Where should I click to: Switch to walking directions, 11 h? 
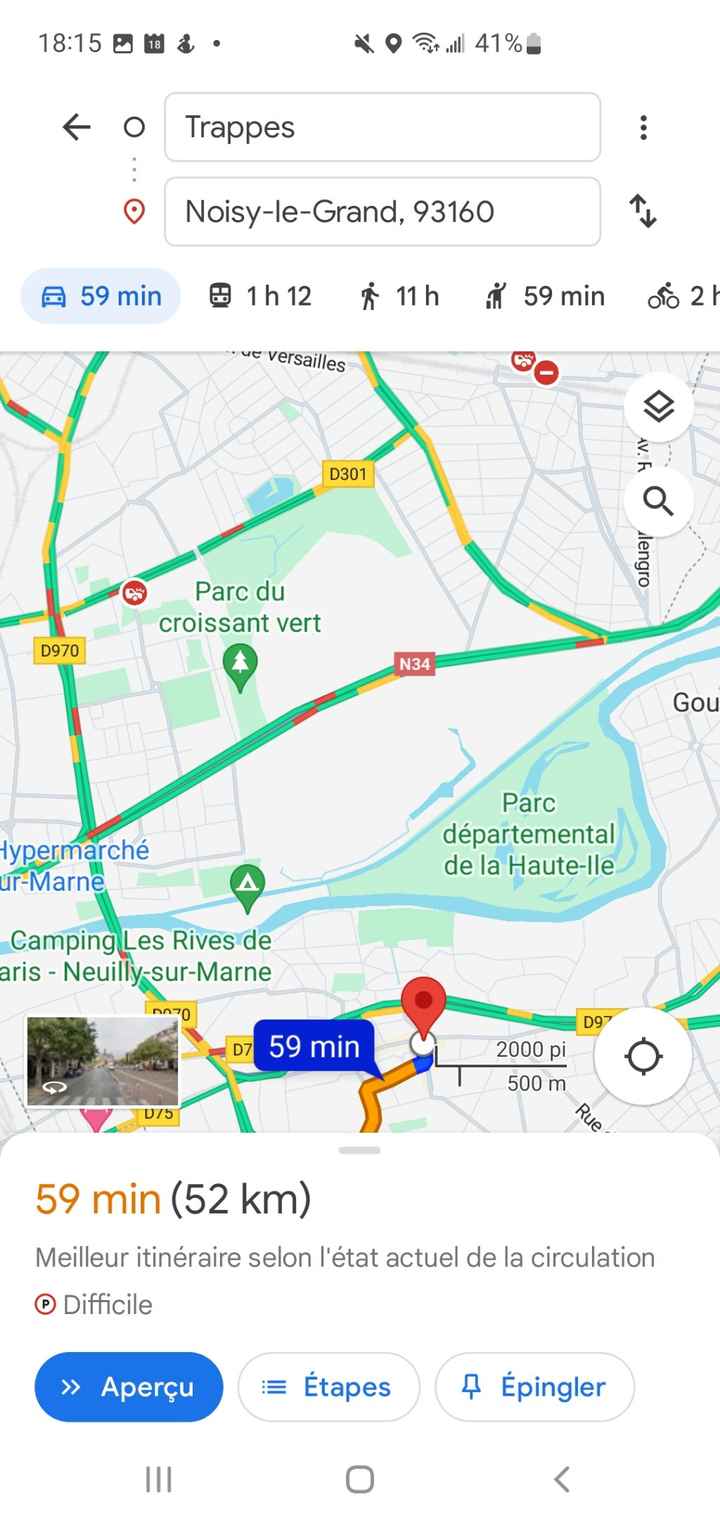click(x=399, y=296)
